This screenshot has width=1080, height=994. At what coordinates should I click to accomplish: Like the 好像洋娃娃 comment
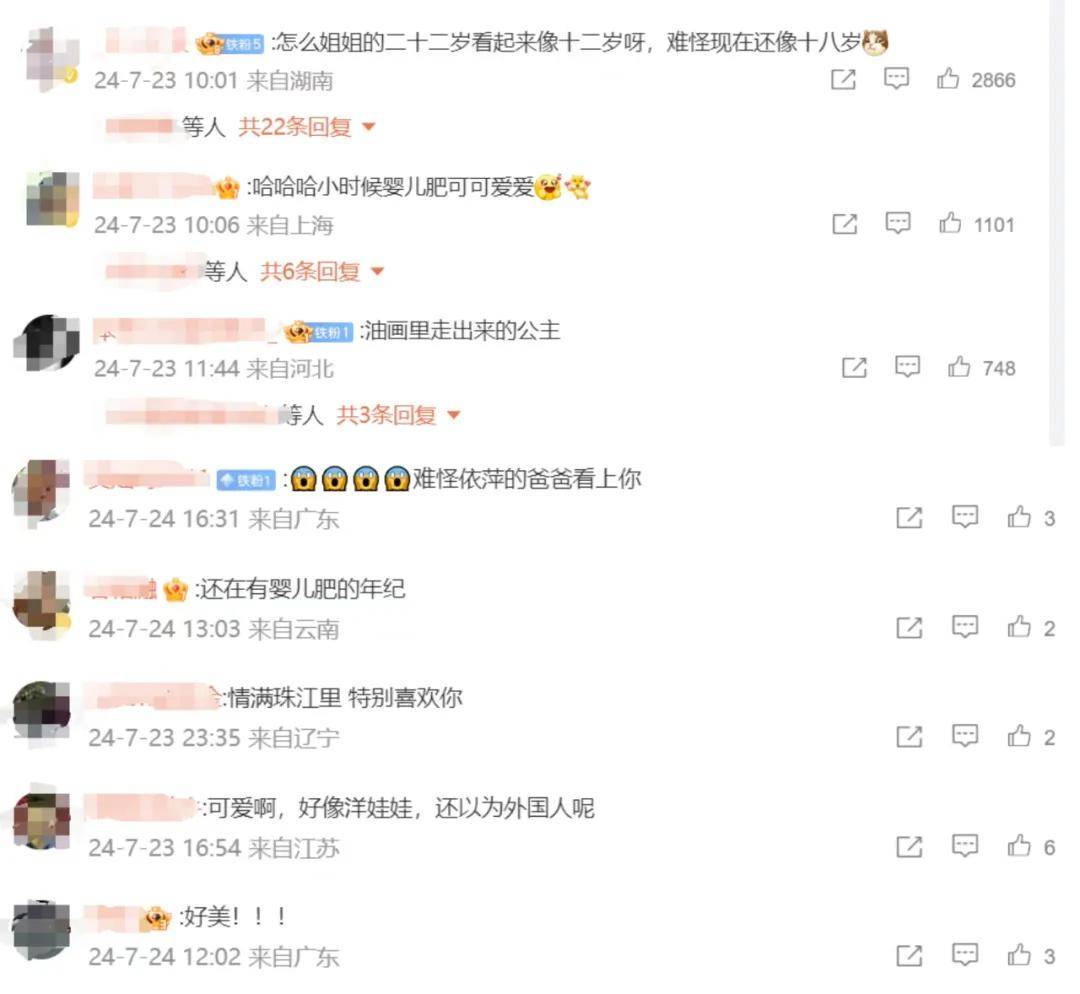click(1019, 846)
